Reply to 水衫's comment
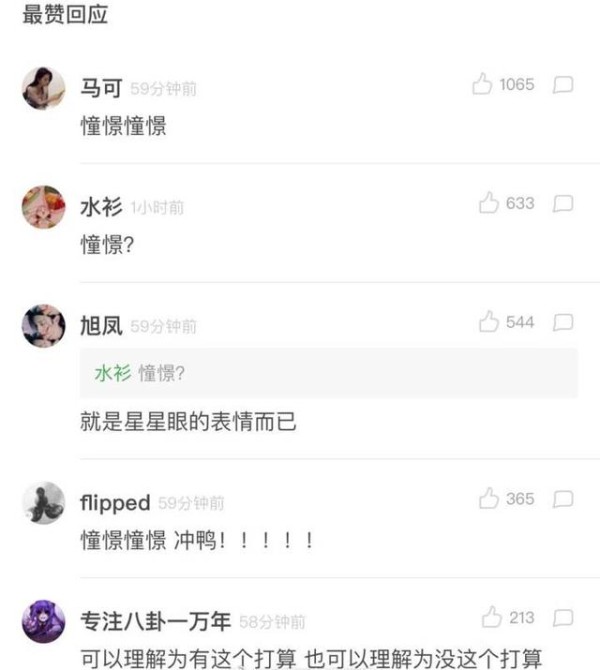600x670 pixels. (563, 204)
